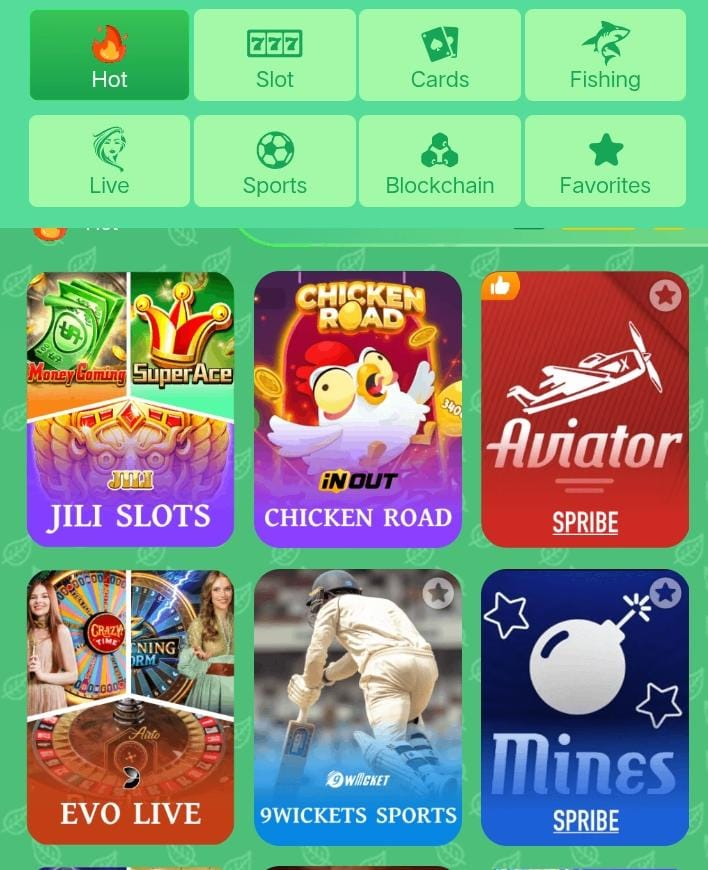Viewport: 708px width, 870px height.
Task: Show the Live games category
Action: 109,161
